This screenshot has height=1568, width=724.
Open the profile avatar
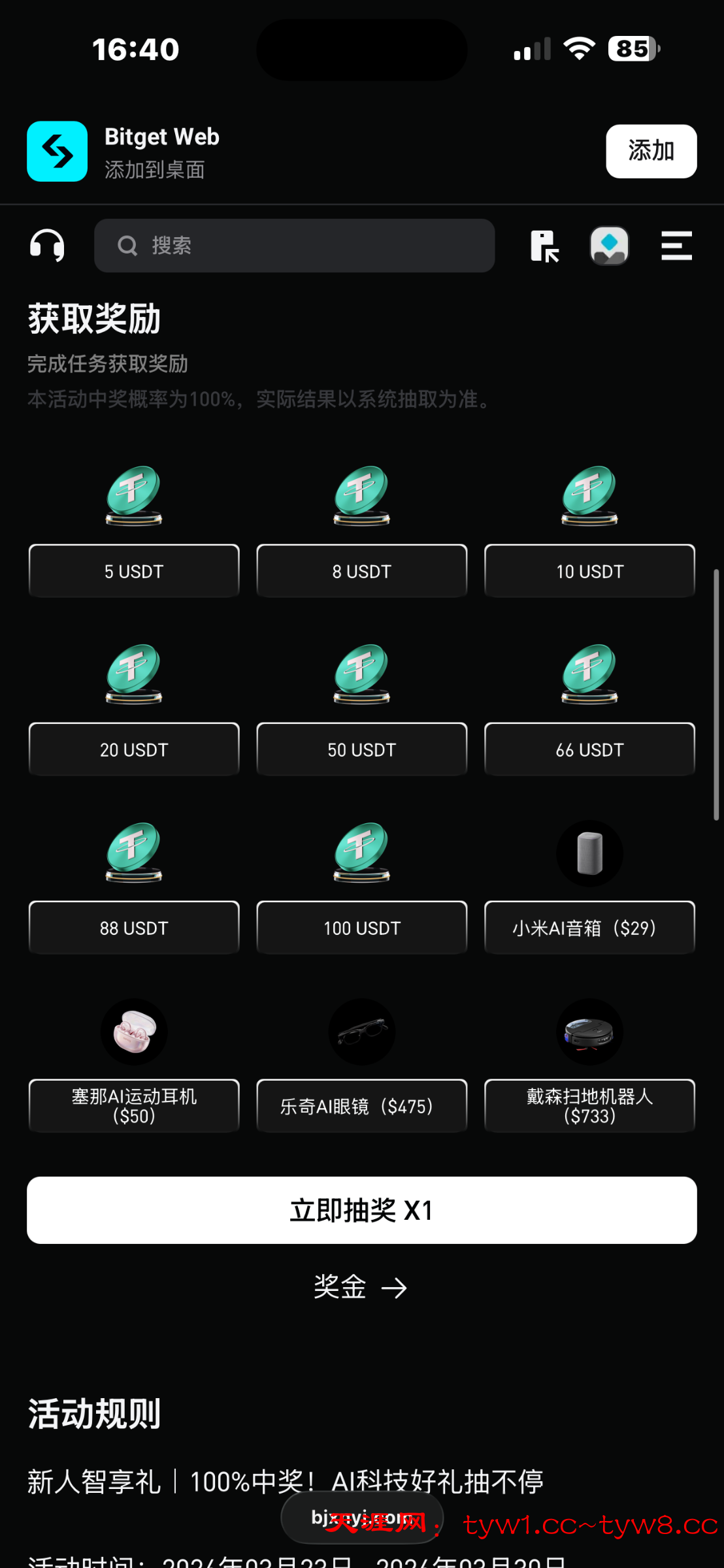[x=609, y=246]
